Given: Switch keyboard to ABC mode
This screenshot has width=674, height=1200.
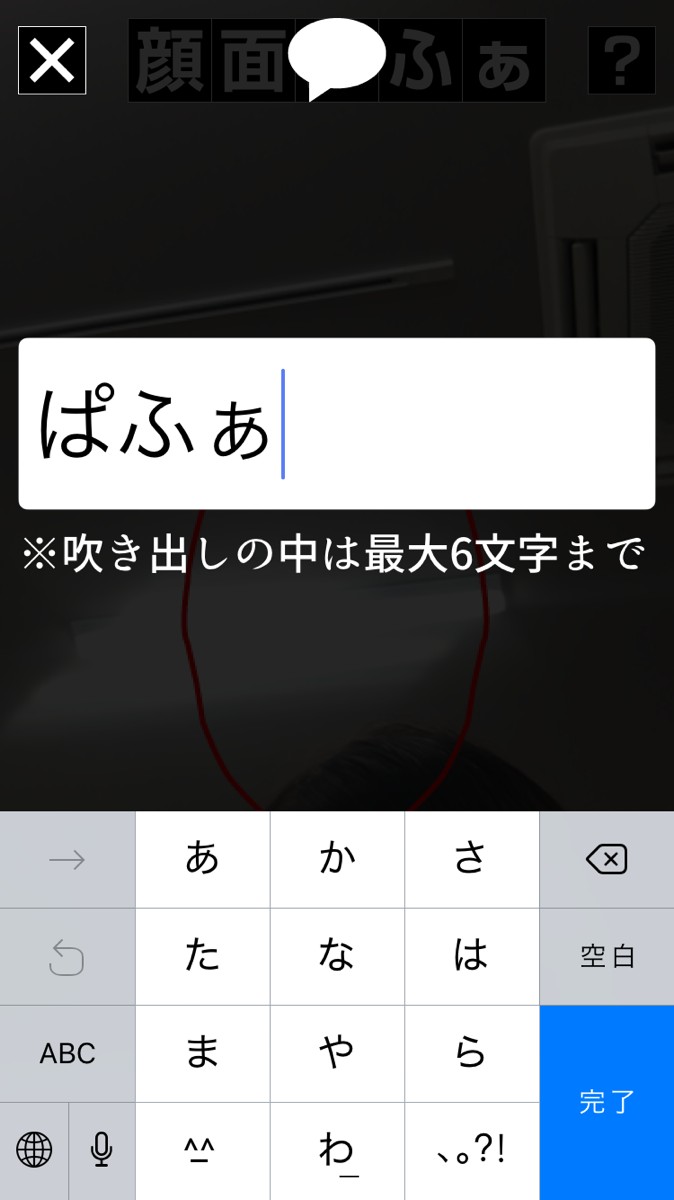Looking at the screenshot, I should pyautogui.click(x=67, y=1054).
